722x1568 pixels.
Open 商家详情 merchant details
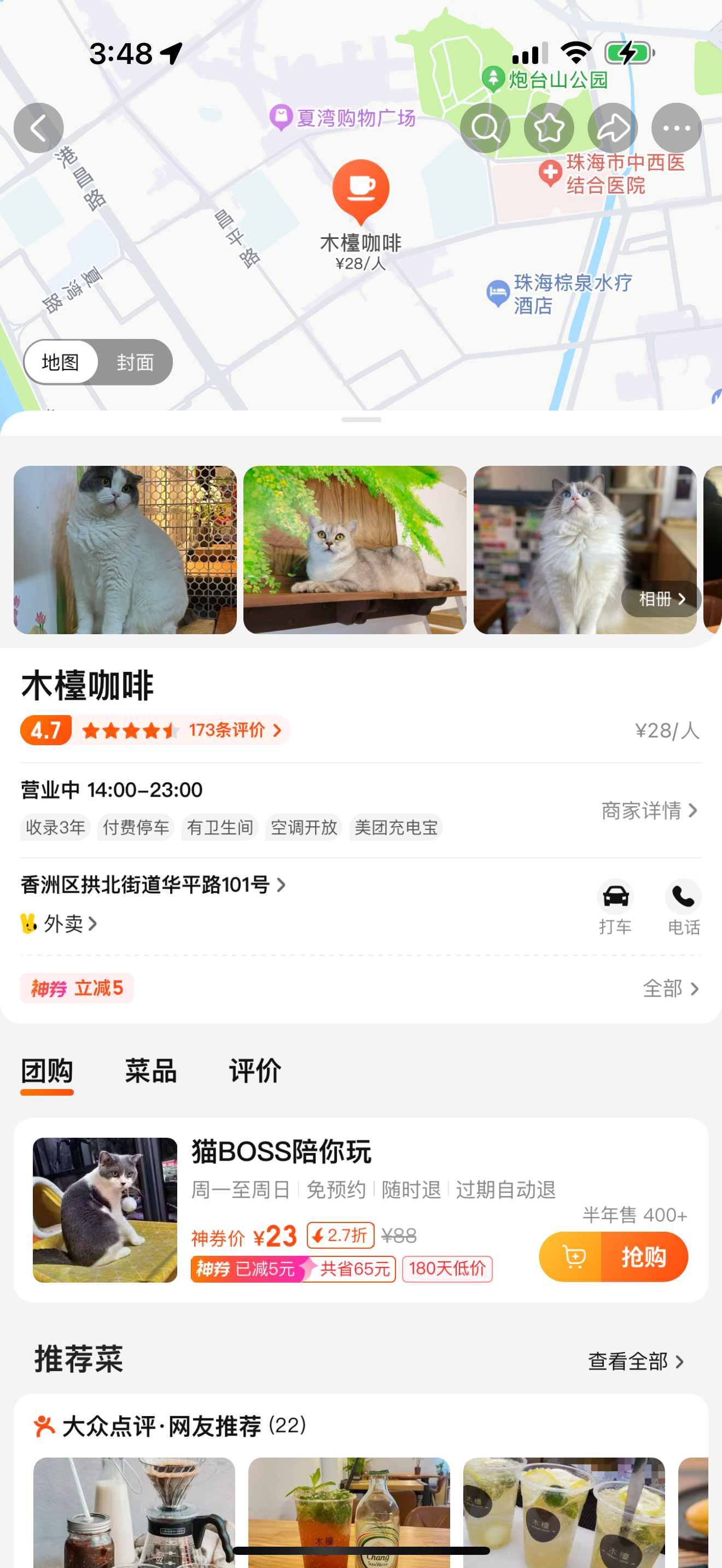click(649, 810)
